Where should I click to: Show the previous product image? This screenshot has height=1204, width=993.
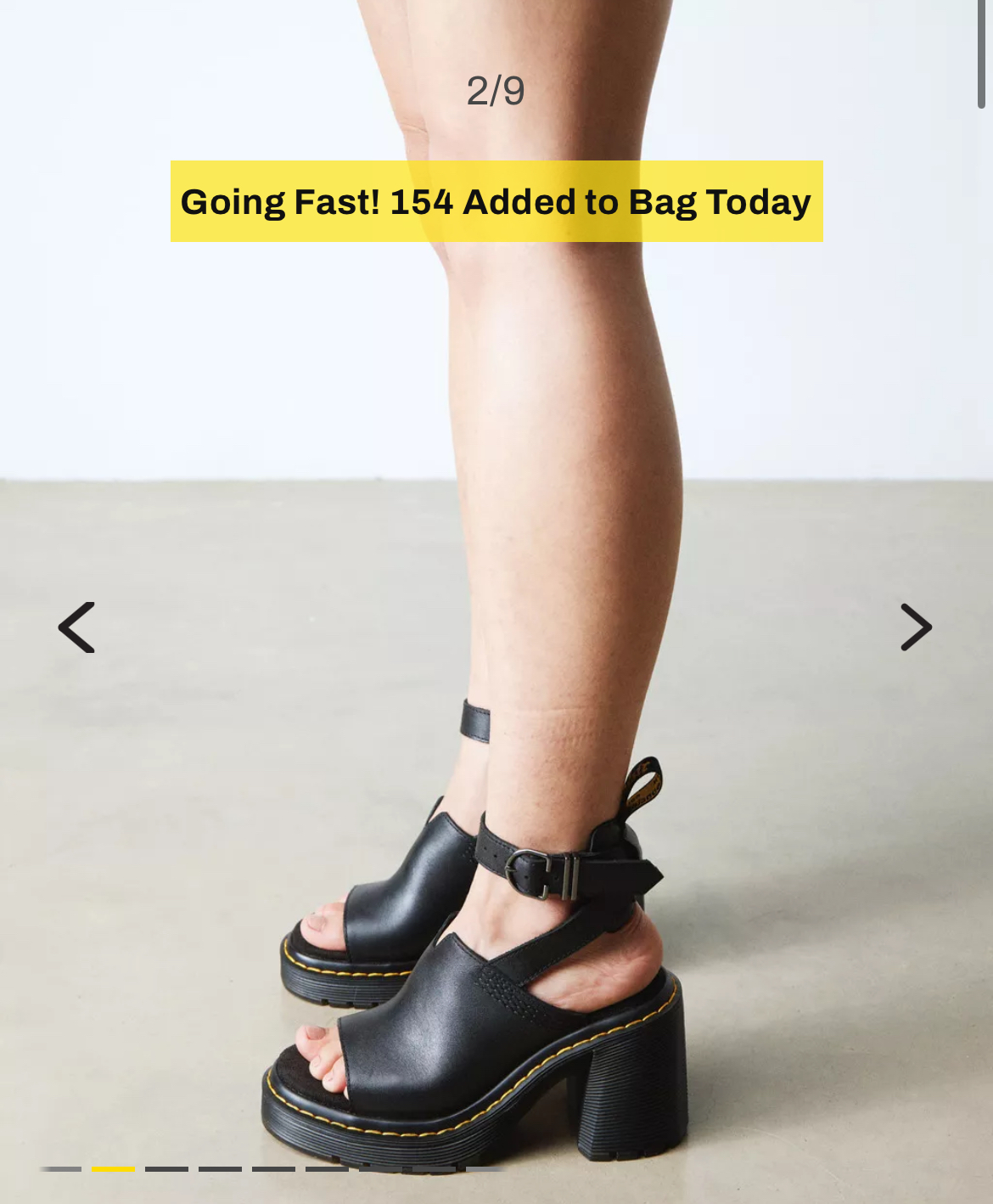[76, 627]
